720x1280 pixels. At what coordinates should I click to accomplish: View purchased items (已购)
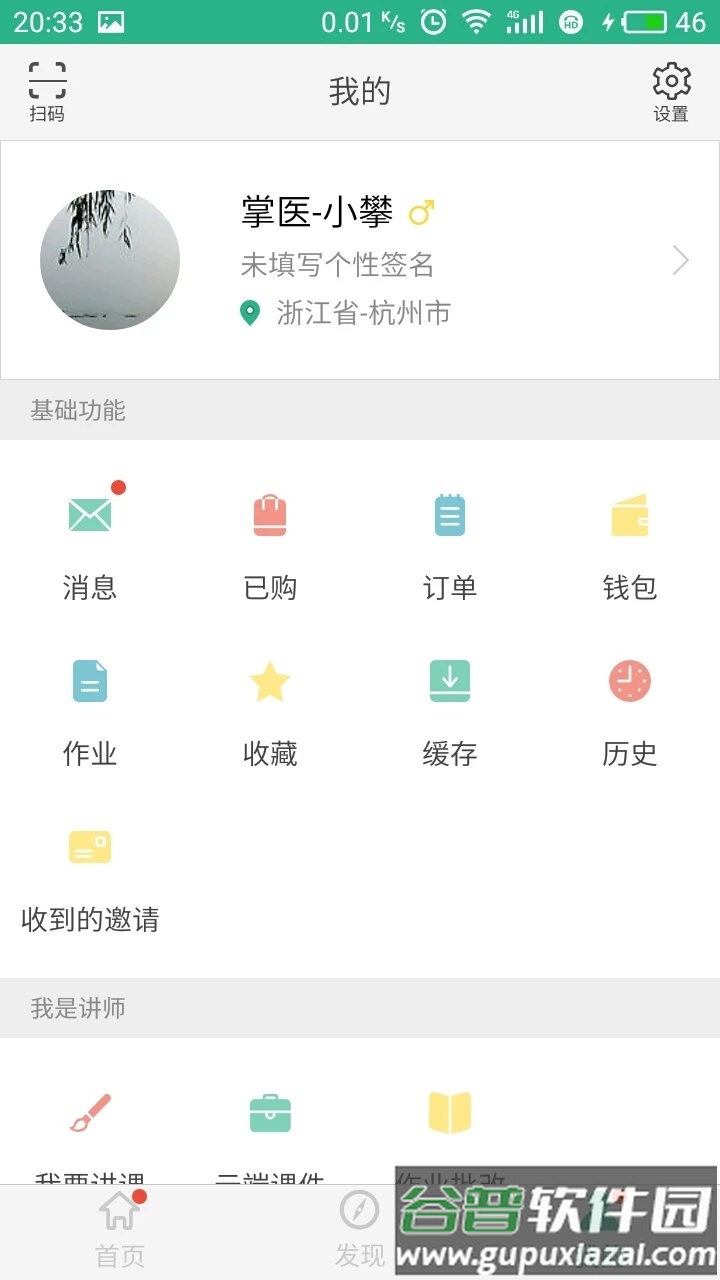click(270, 542)
